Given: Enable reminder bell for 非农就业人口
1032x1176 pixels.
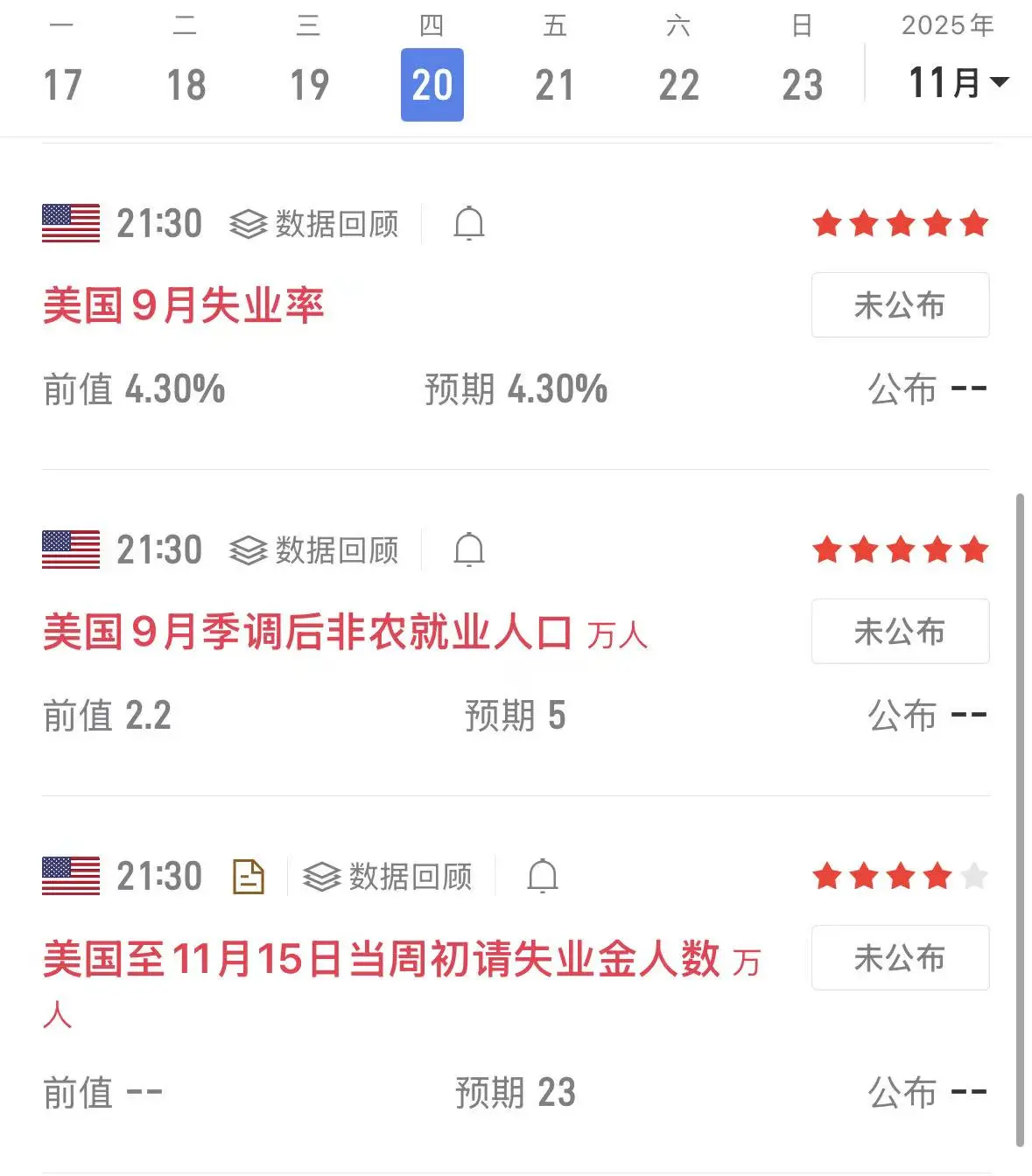Looking at the screenshot, I should (x=469, y=550).
